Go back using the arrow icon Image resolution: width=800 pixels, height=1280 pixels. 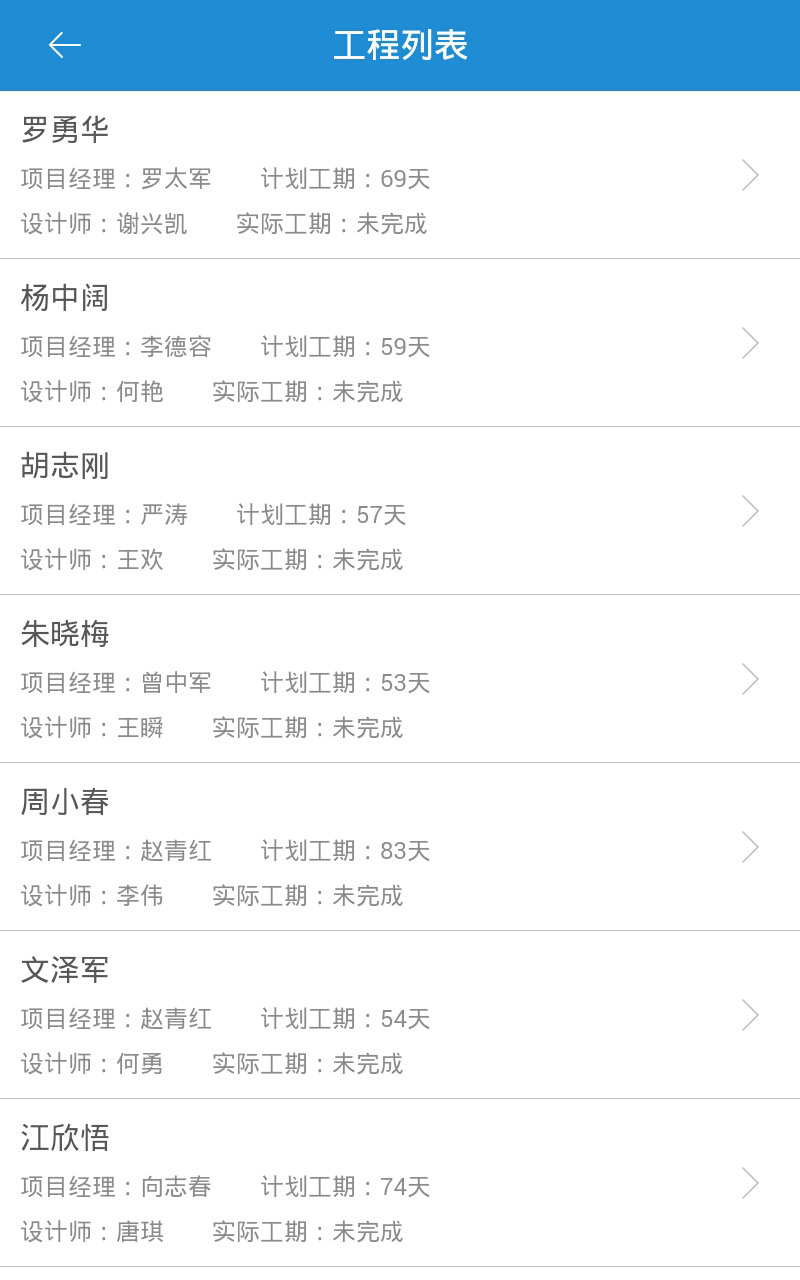[x=64, y=45]
